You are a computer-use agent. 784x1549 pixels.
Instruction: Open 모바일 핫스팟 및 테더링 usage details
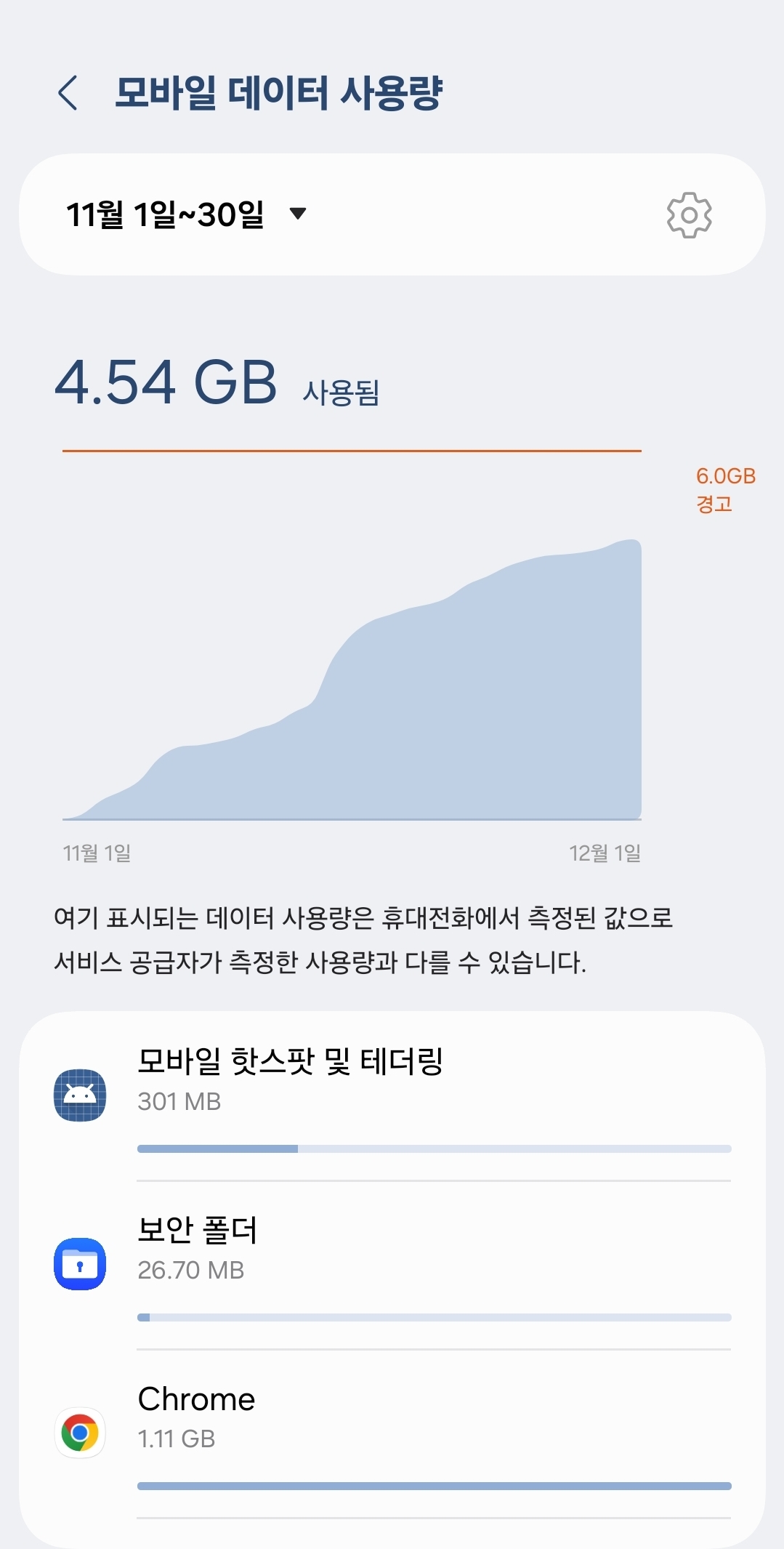[x=392, y=1095]
